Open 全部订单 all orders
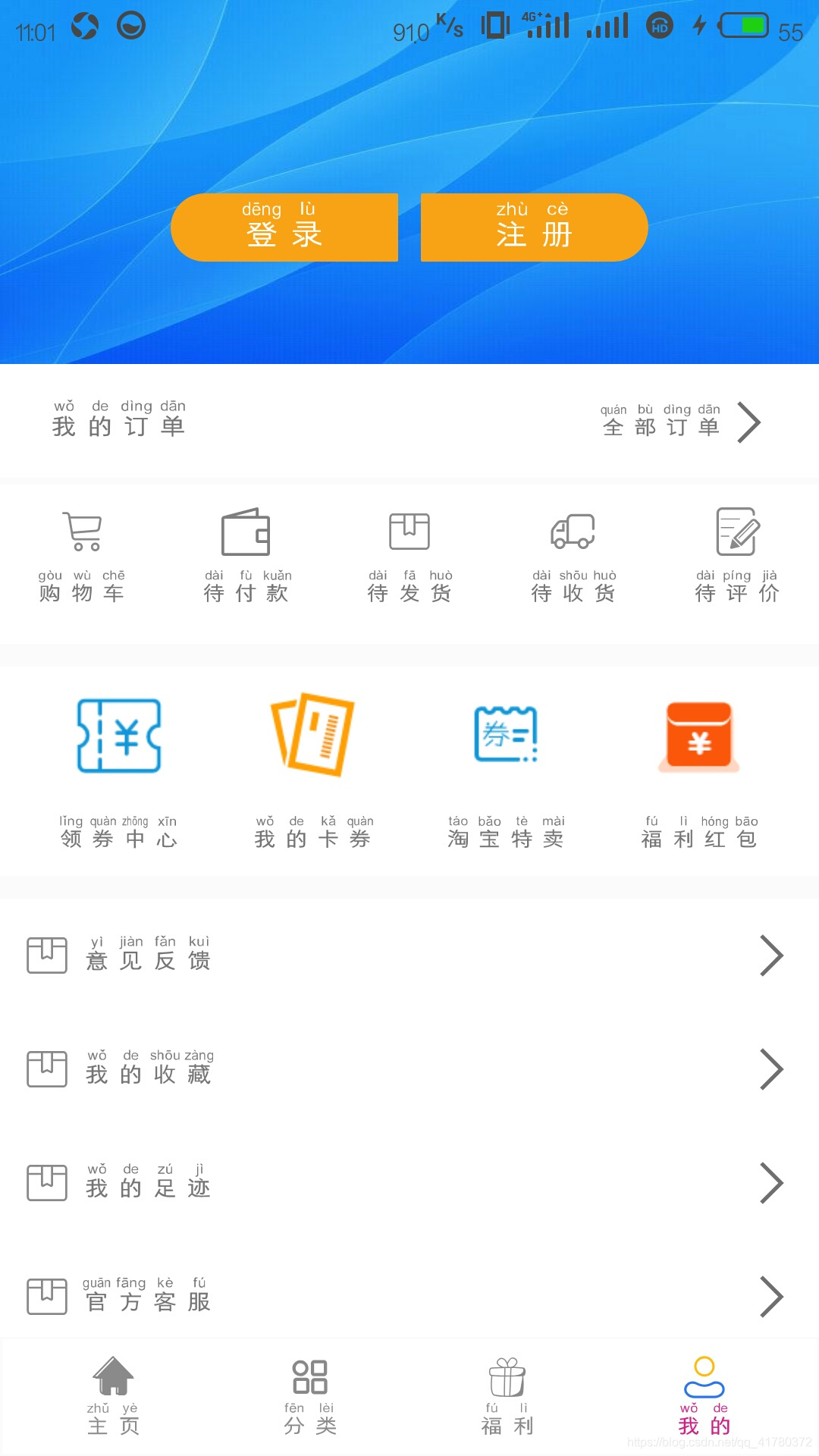Image resolution: width=819 pixels, height=1456 pixels. pyautogui.click(x=681, y=422)
